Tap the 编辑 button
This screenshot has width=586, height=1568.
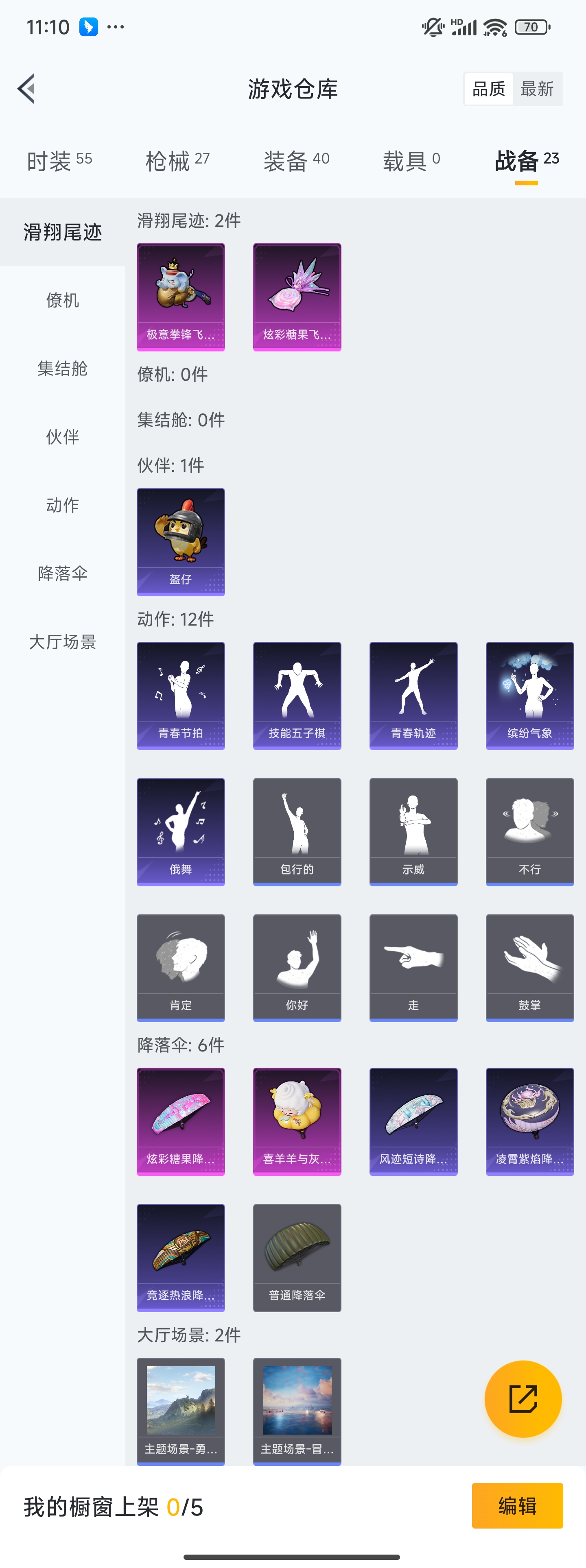pyautogui.click(x=517, y=1506)
